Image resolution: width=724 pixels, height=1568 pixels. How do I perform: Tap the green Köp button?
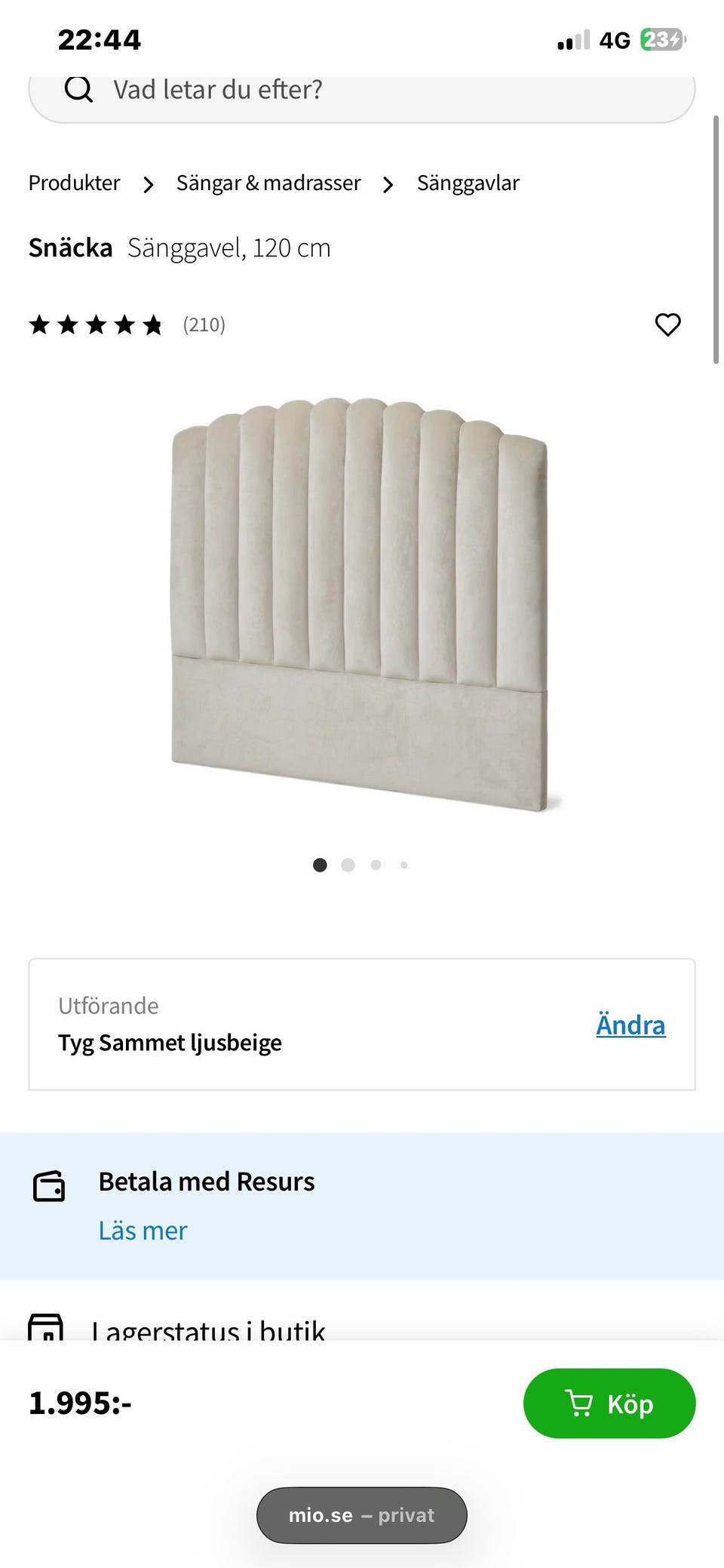609,1404
